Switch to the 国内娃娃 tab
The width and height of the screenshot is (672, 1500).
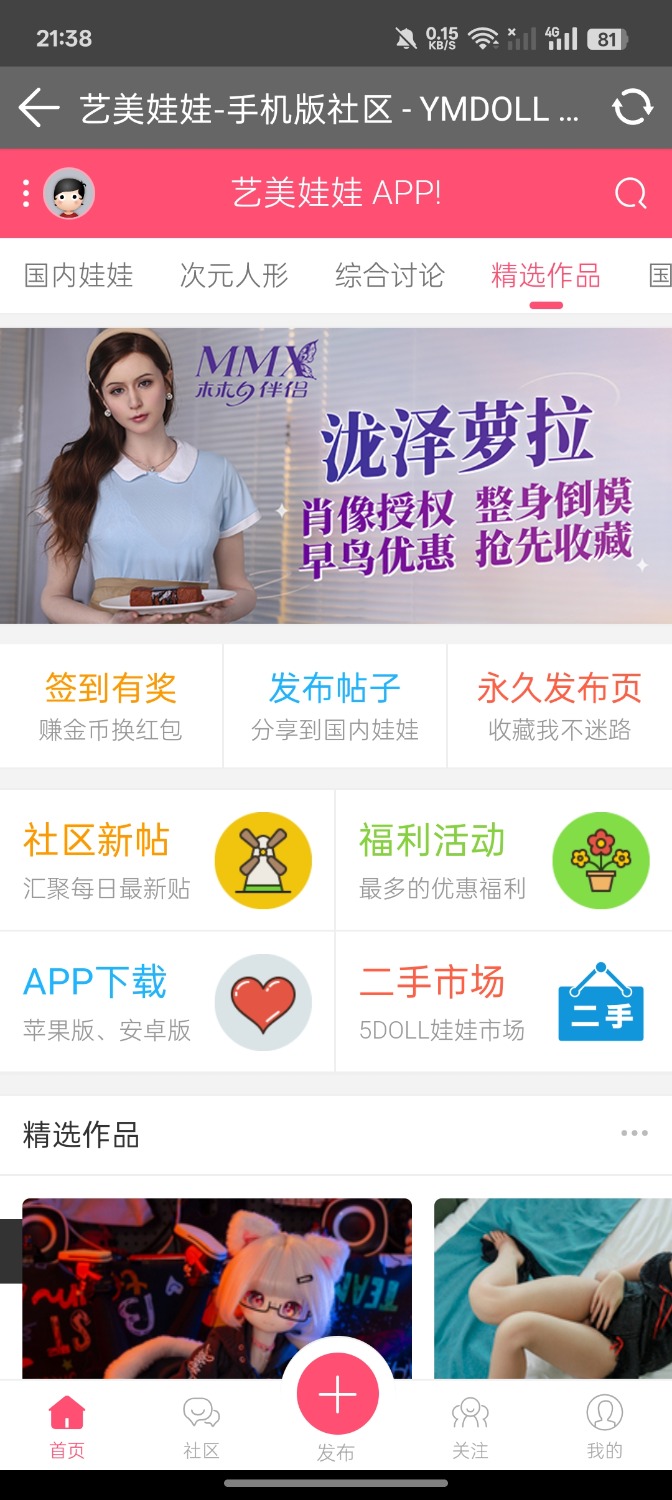79,275
